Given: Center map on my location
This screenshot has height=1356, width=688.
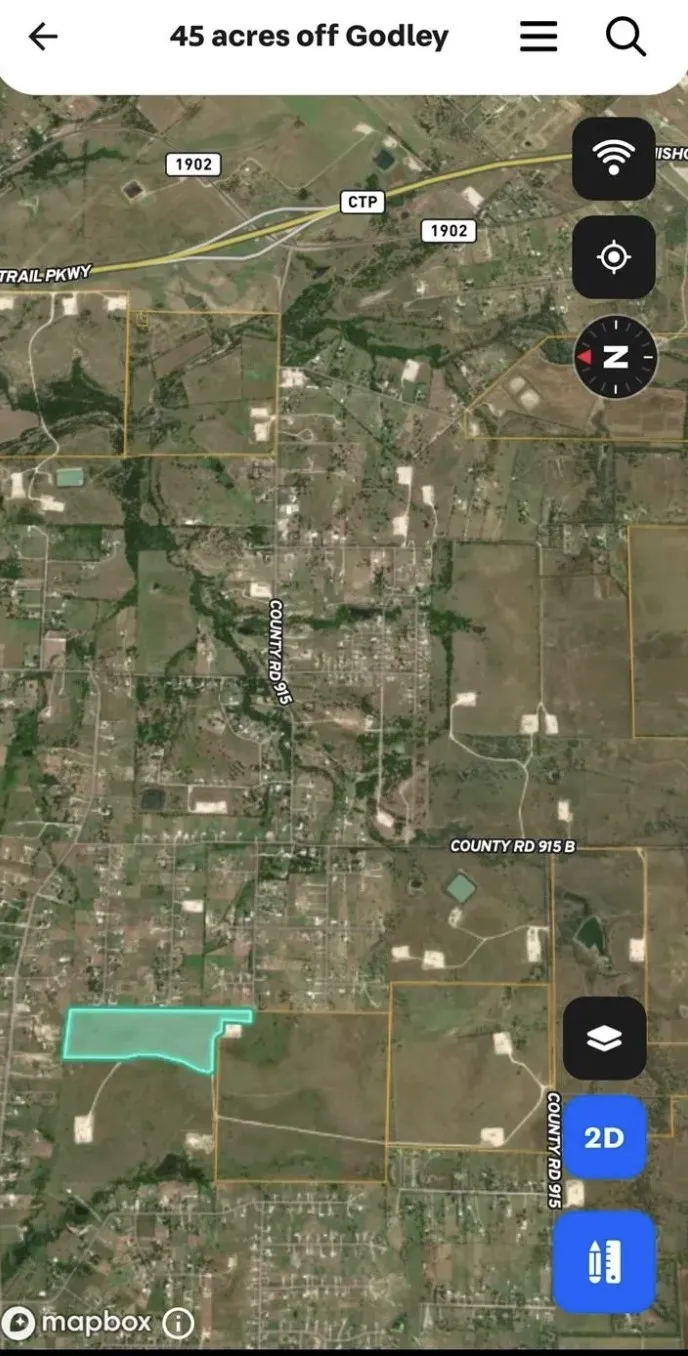Looking at the screenshot, I should [x=613, y=257].
